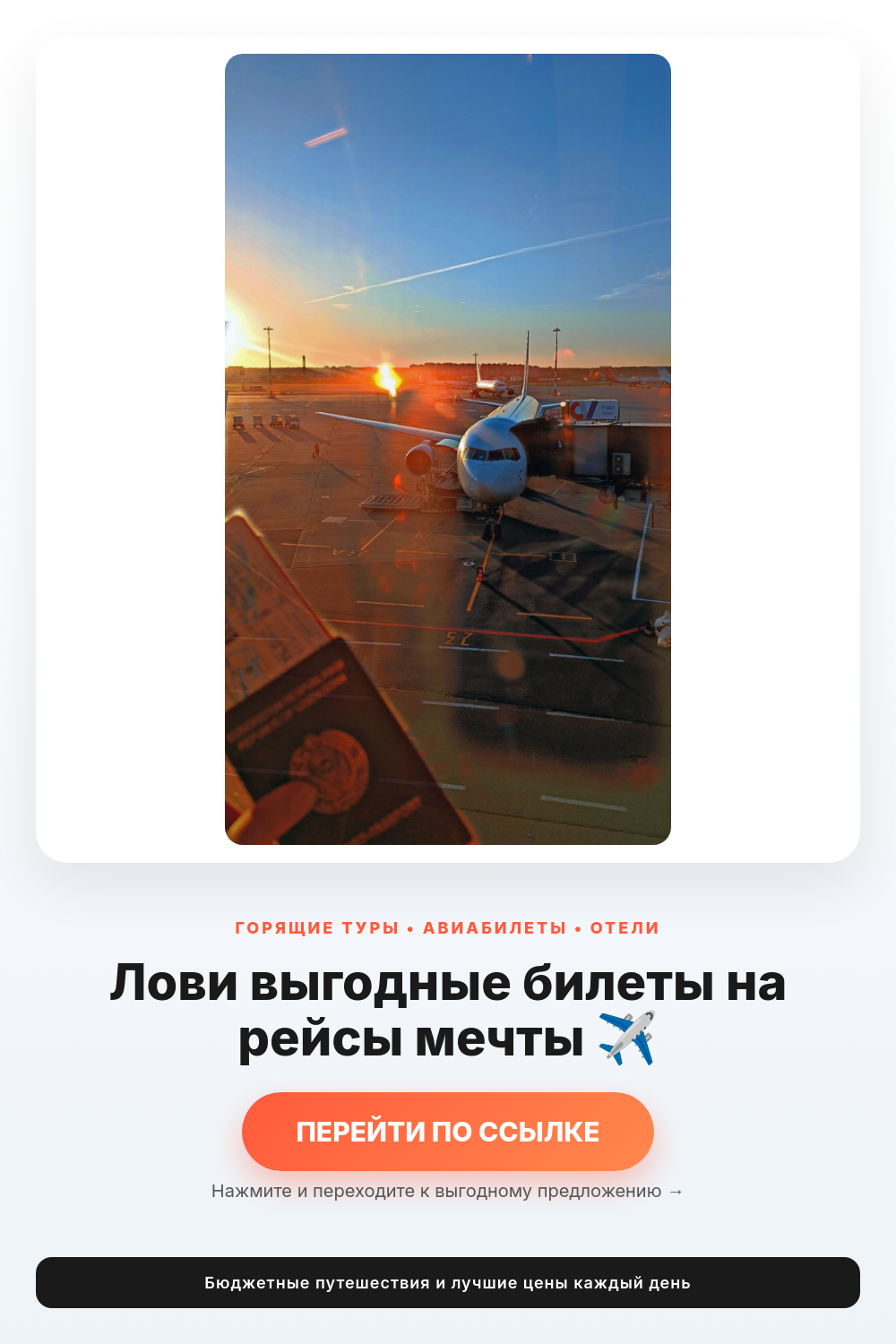The height and width of the screenshot is (1344, 896).
Task: Tap the ПЕРЕЙТИ ПО ССЫЛКЕ button
Action: coord(448,1132)
